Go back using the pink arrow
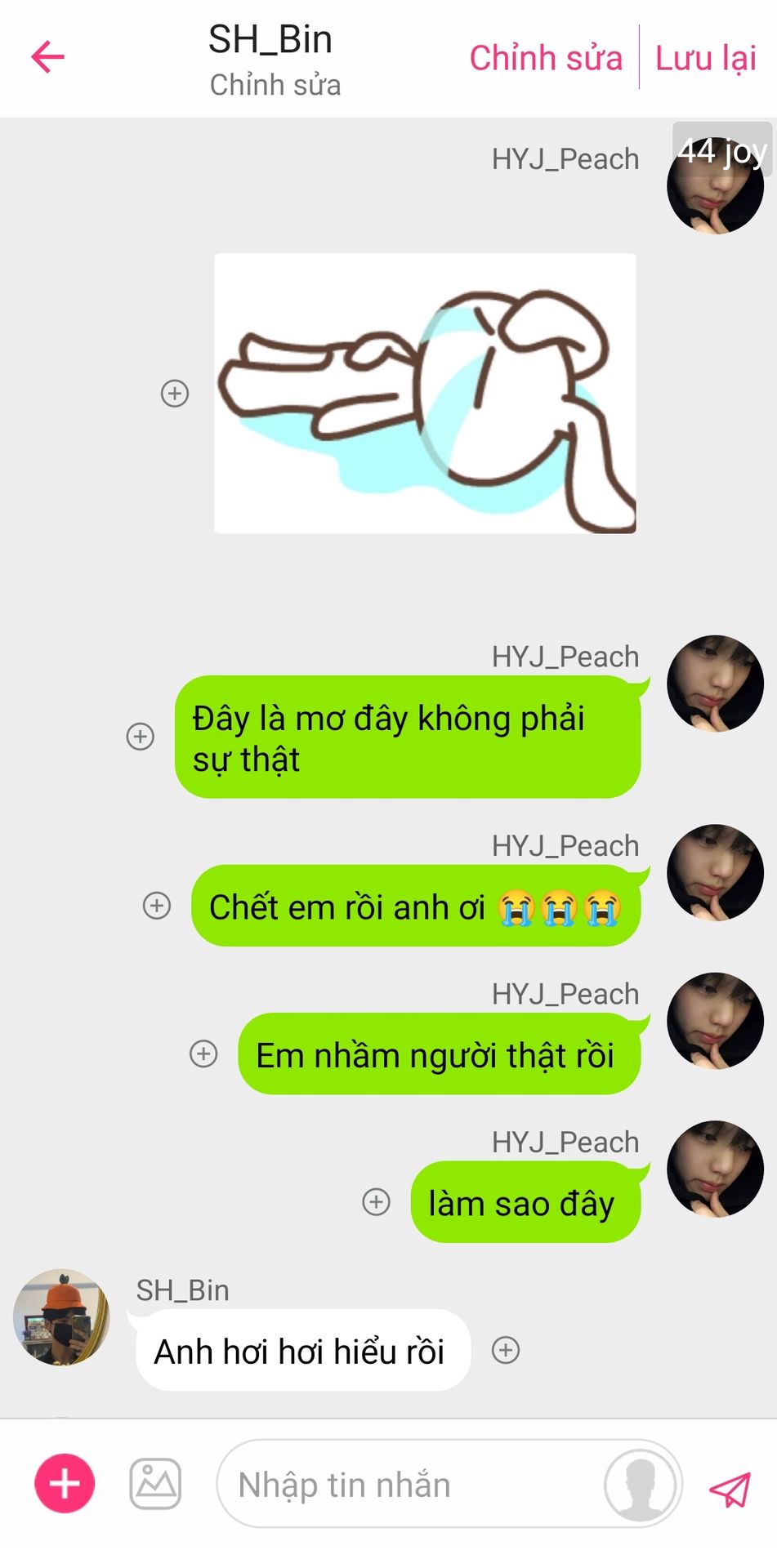 point(47,57)
